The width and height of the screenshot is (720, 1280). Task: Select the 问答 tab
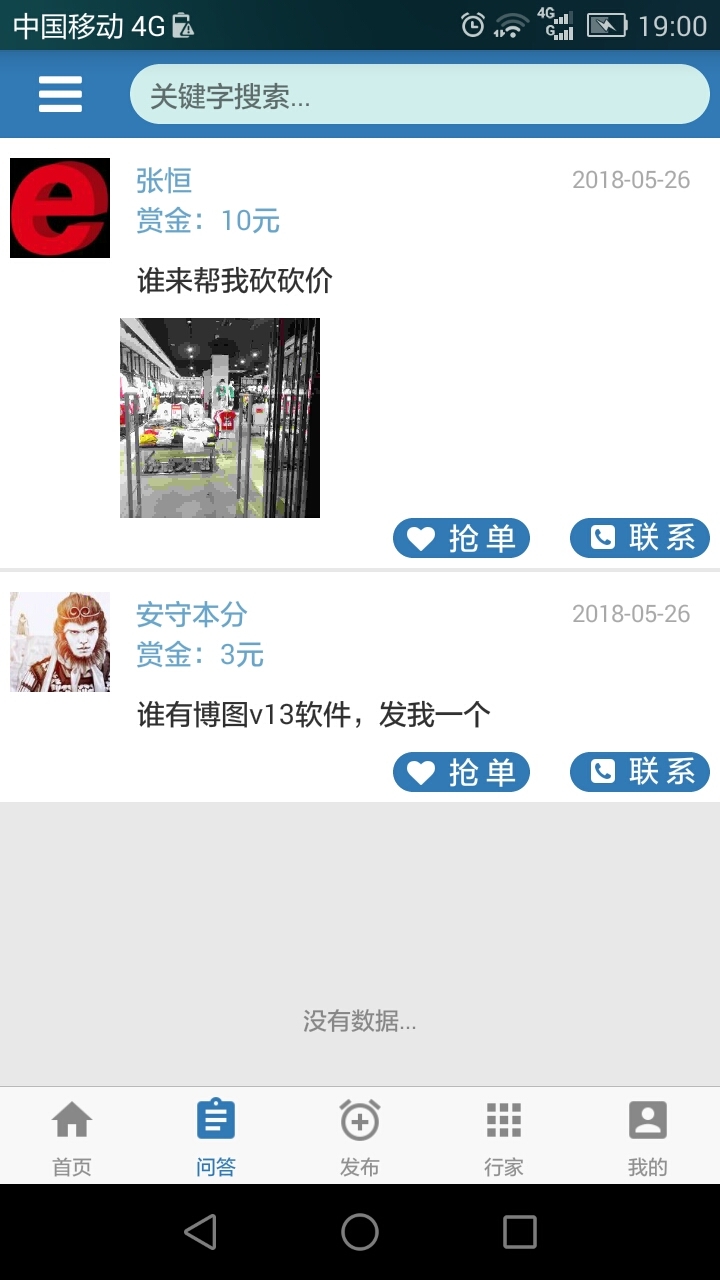(x=216, y=1137)
